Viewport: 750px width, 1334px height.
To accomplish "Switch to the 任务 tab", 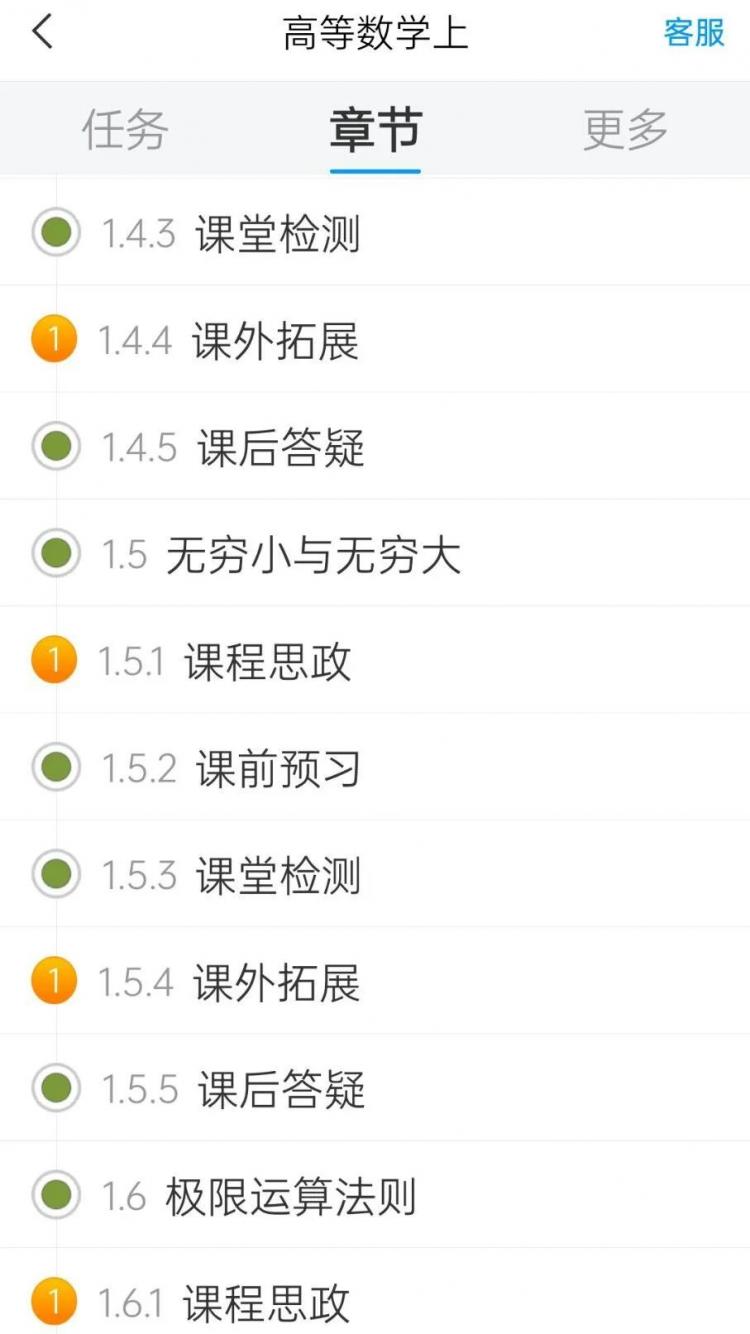I will (125, 130).
